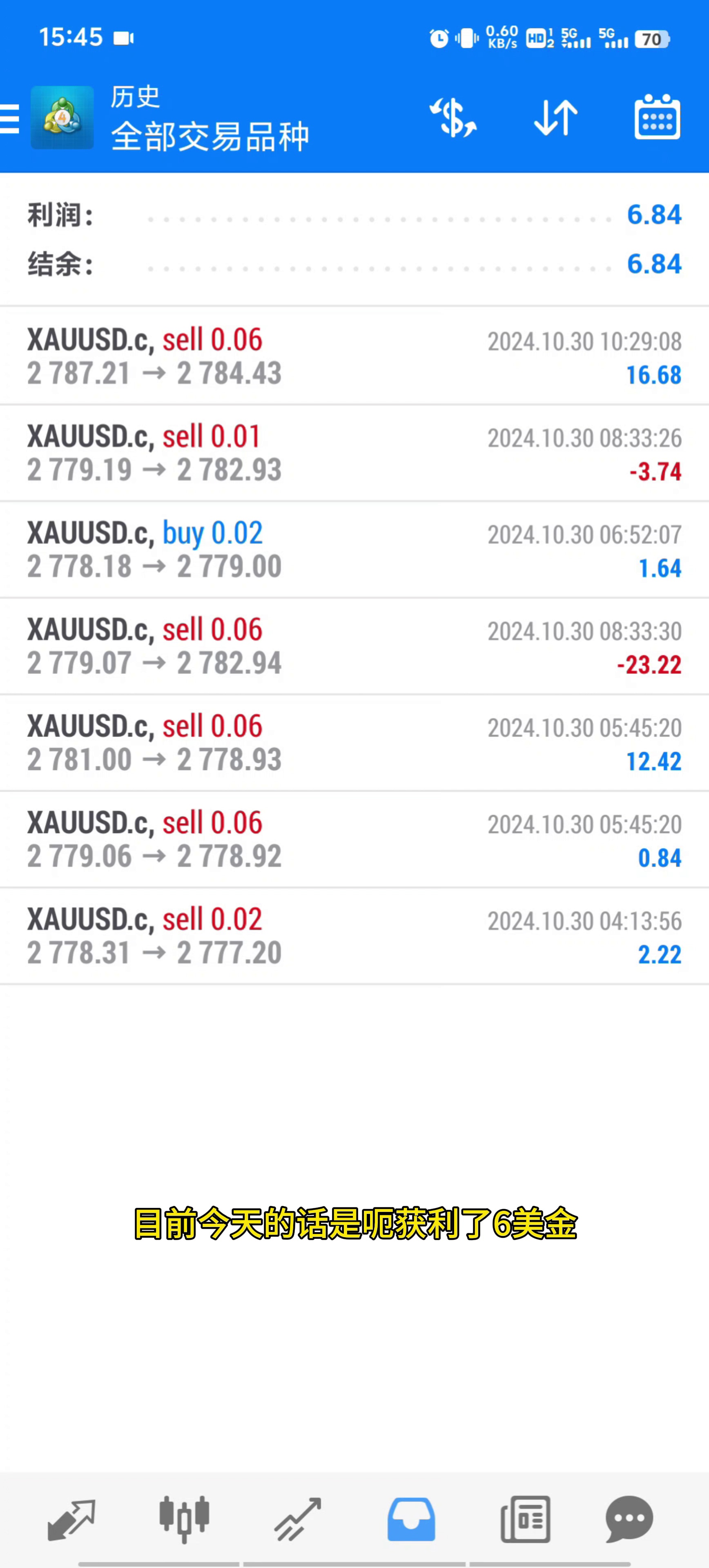Expand the sell trade with 12.42 profit

[354, 743]
